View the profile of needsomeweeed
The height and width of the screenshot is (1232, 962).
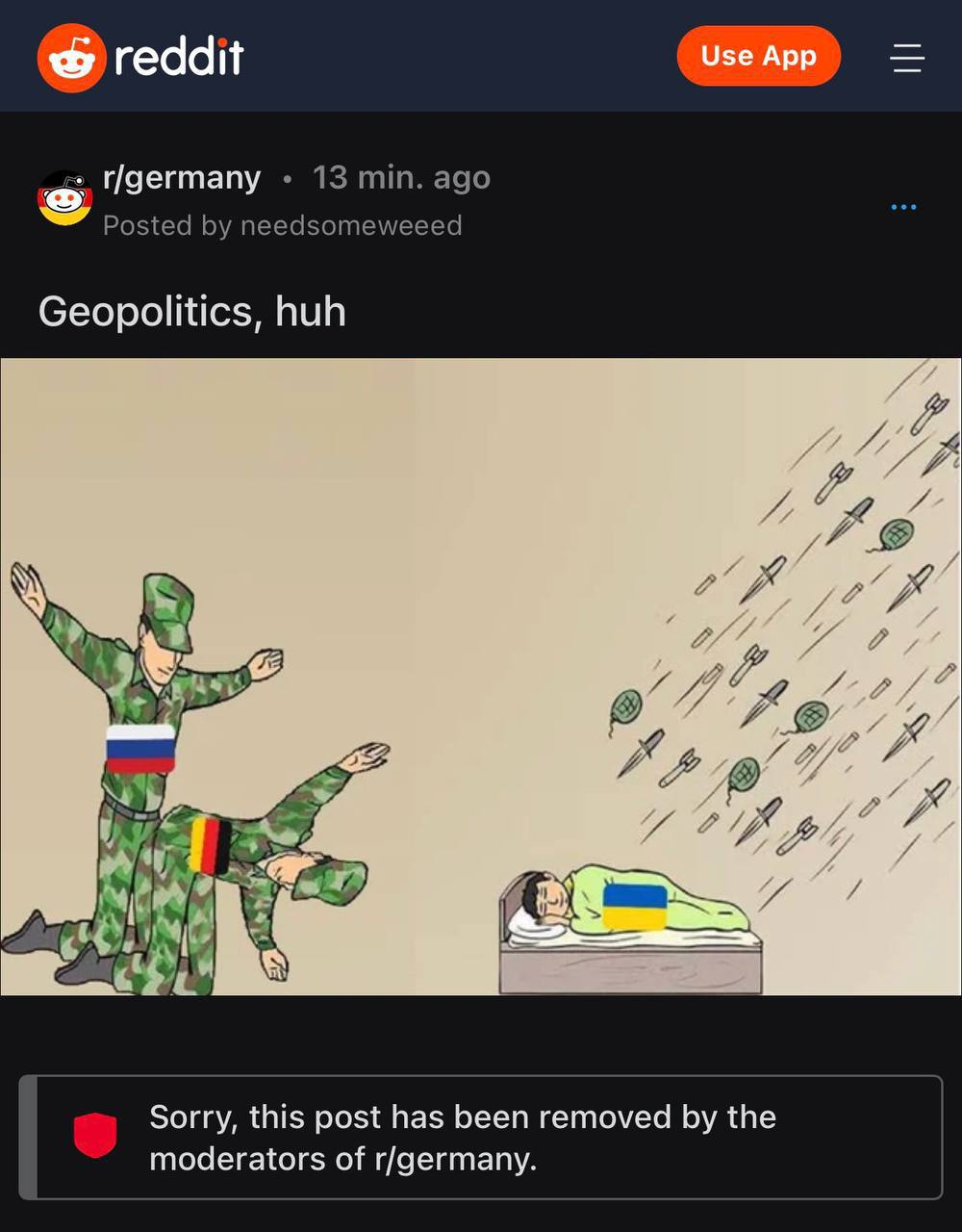click(x=350, y=225)
